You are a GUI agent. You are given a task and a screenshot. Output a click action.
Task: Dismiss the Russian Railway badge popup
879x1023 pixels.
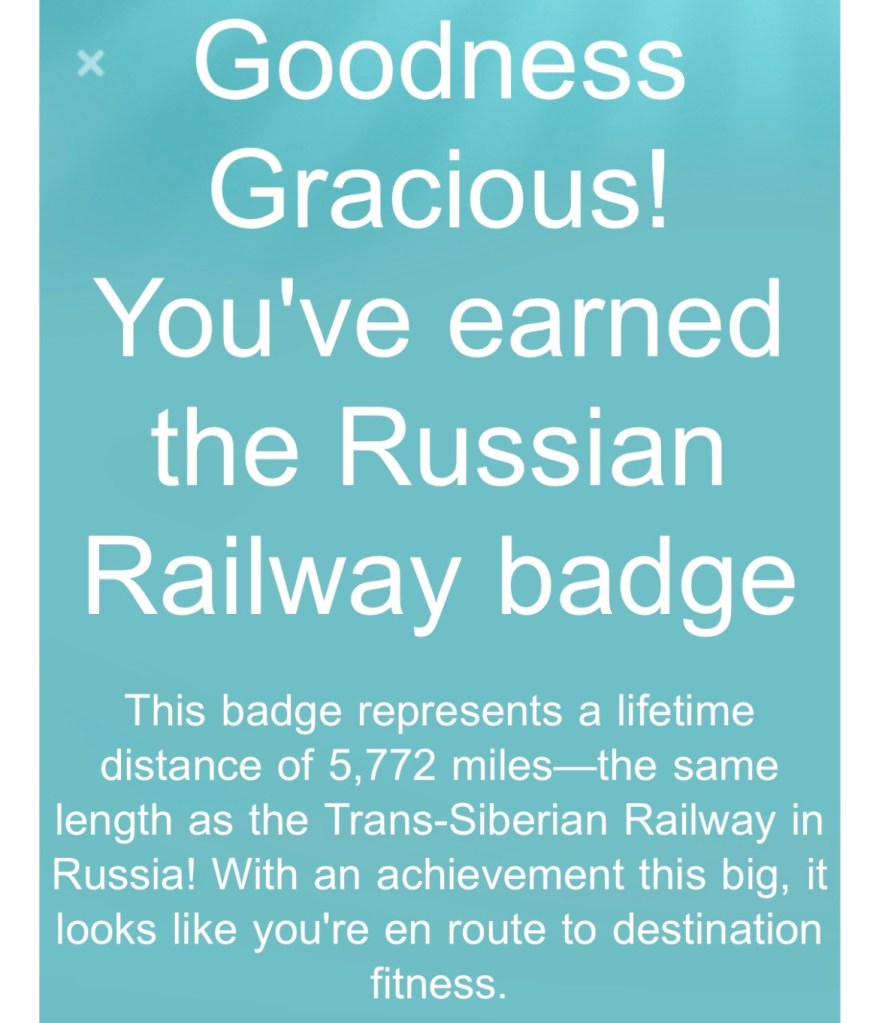click(x=90, y=65)
